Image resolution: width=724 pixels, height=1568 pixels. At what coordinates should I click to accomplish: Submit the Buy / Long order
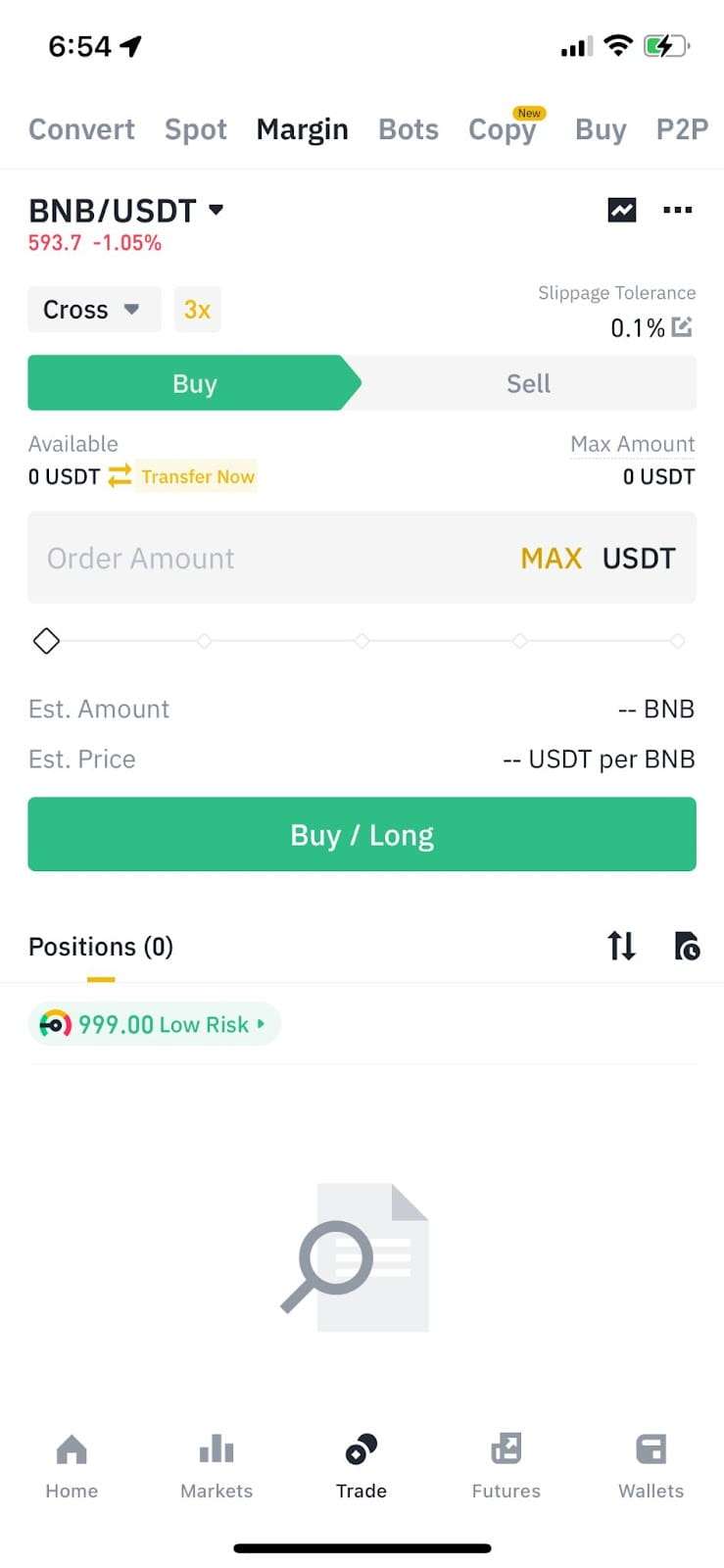(x=362, y=834)
